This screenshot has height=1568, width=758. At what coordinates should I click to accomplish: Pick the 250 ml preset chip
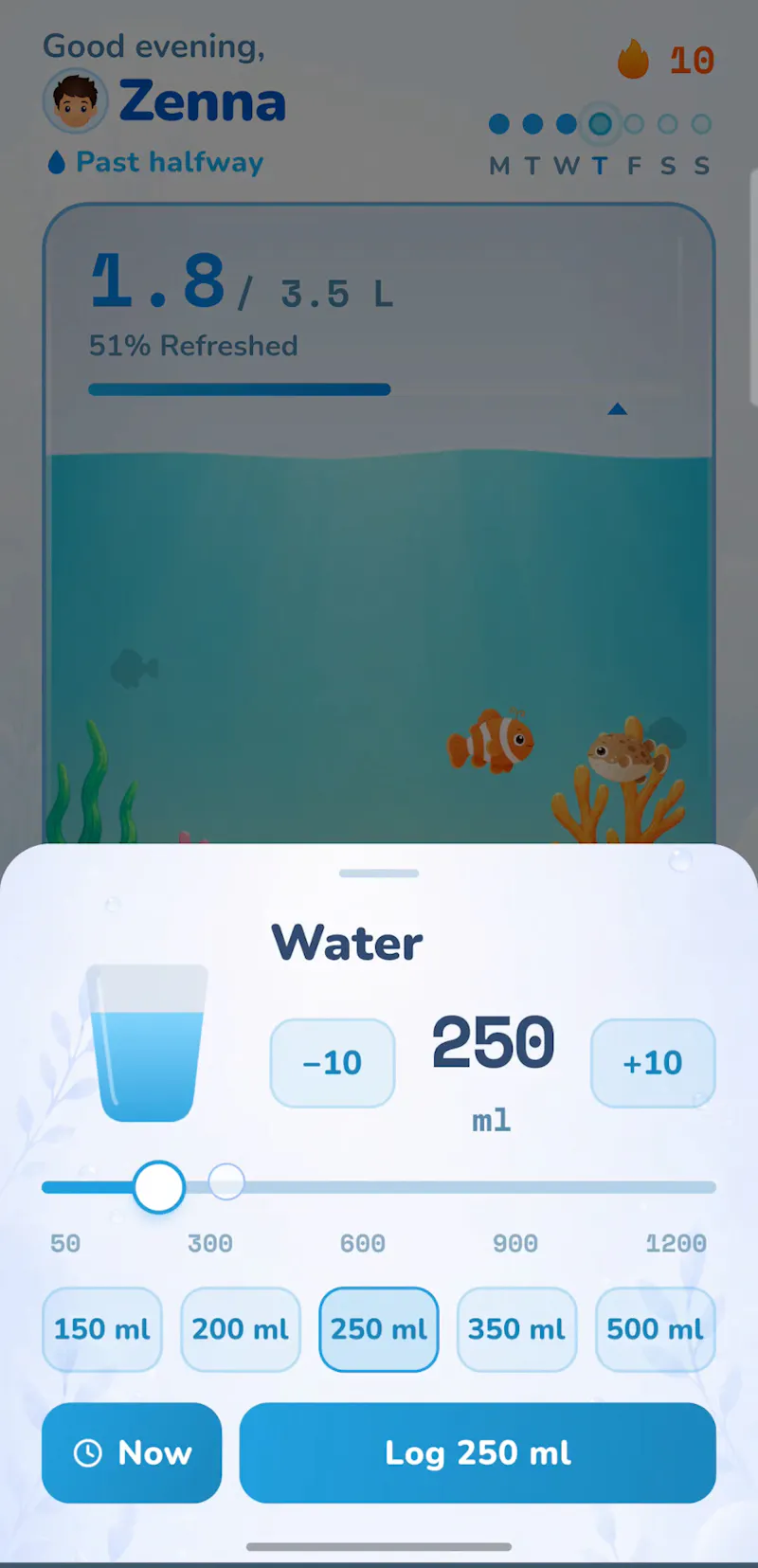pos(379,1329)
